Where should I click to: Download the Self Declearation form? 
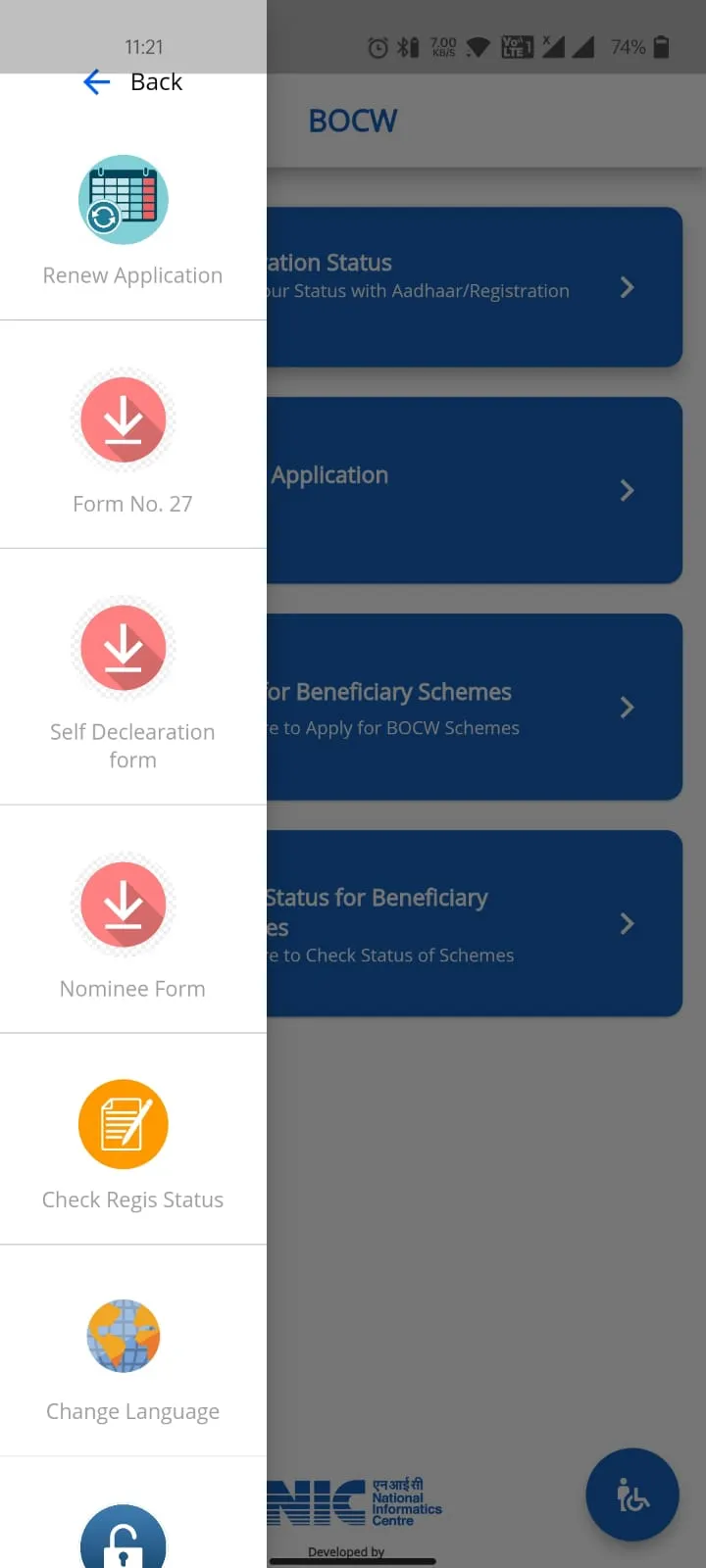point(124,649)
